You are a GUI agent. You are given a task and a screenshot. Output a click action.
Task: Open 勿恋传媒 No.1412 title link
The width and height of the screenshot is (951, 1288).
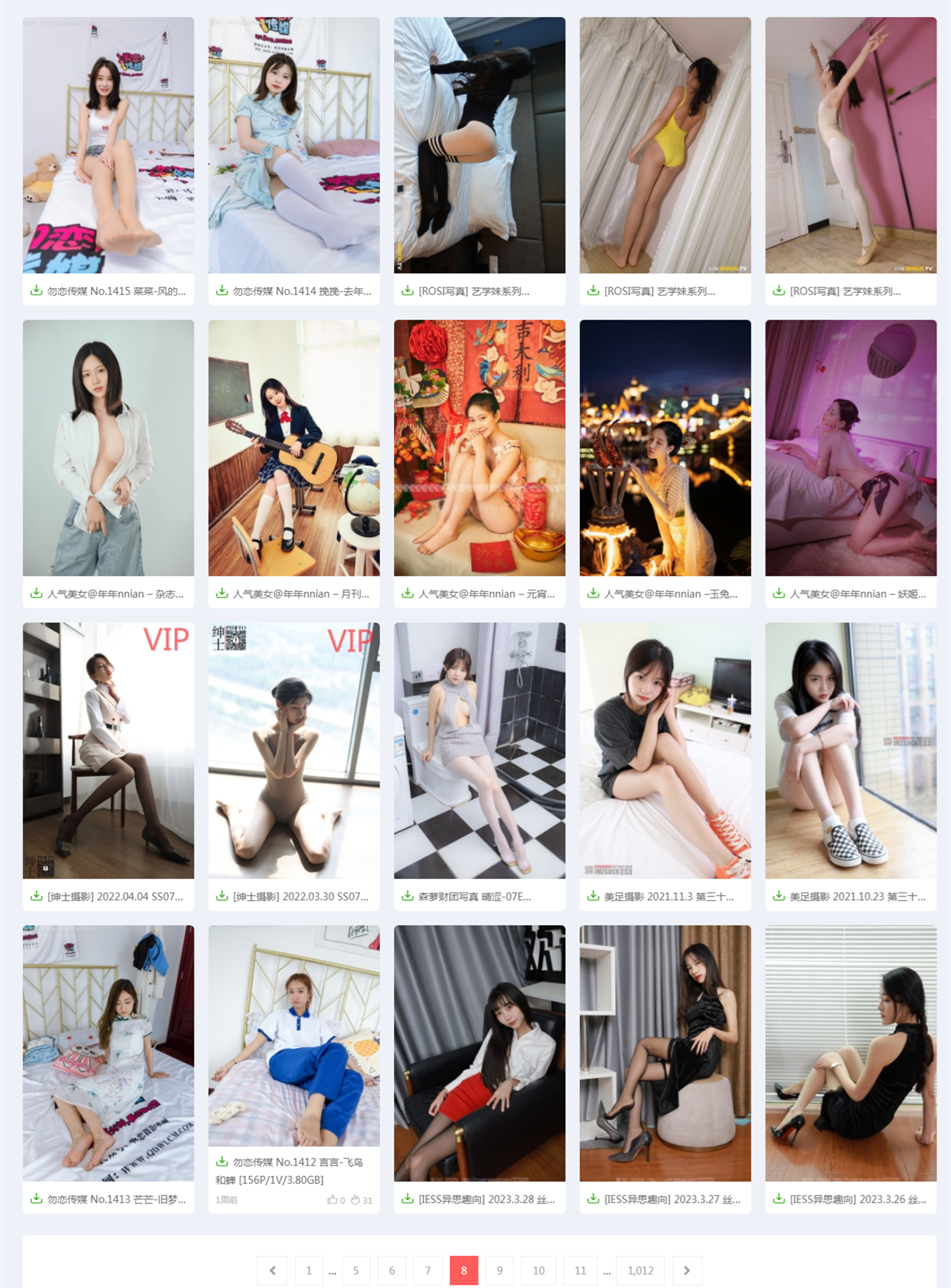tap(298, 1162)
